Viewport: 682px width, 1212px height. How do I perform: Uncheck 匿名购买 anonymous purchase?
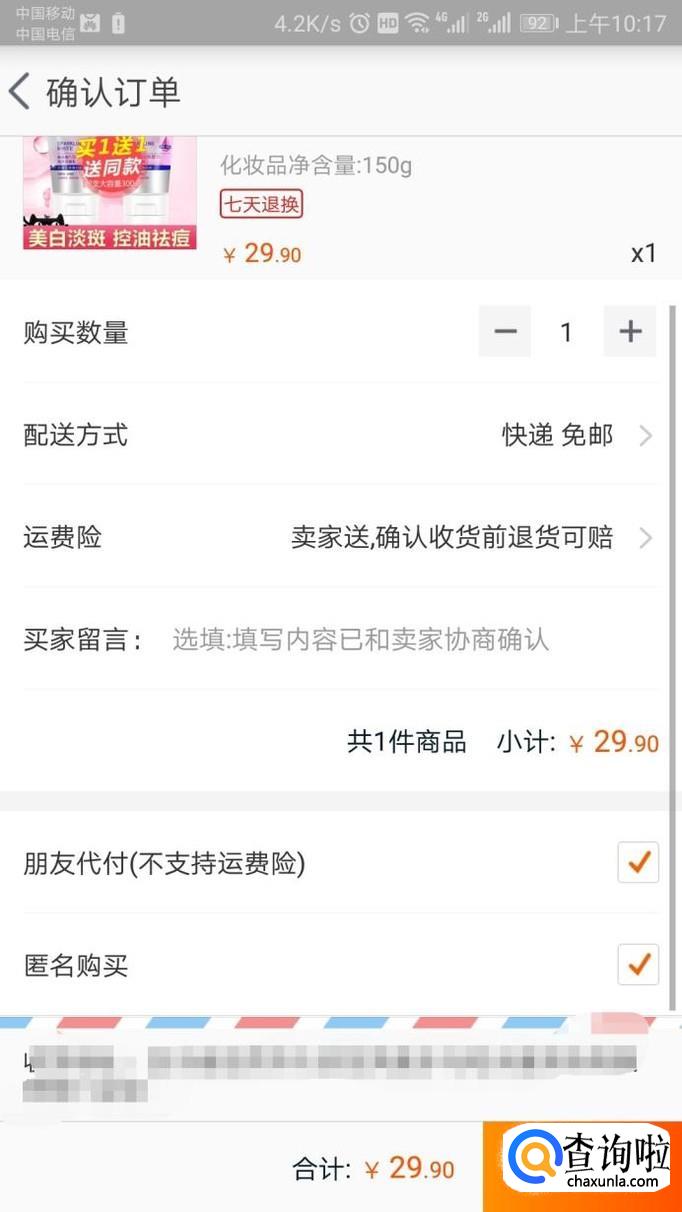coord(637,965)
